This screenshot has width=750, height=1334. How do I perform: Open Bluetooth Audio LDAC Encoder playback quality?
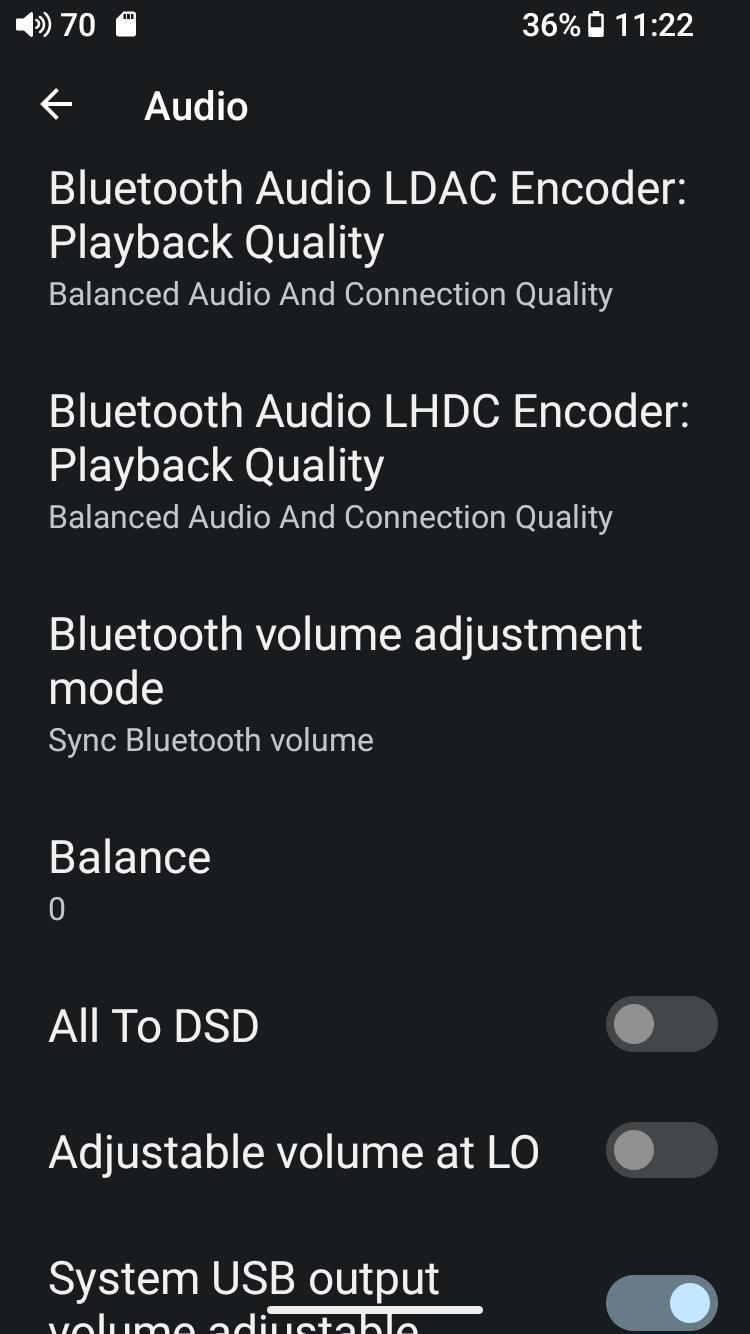[368, 240]
